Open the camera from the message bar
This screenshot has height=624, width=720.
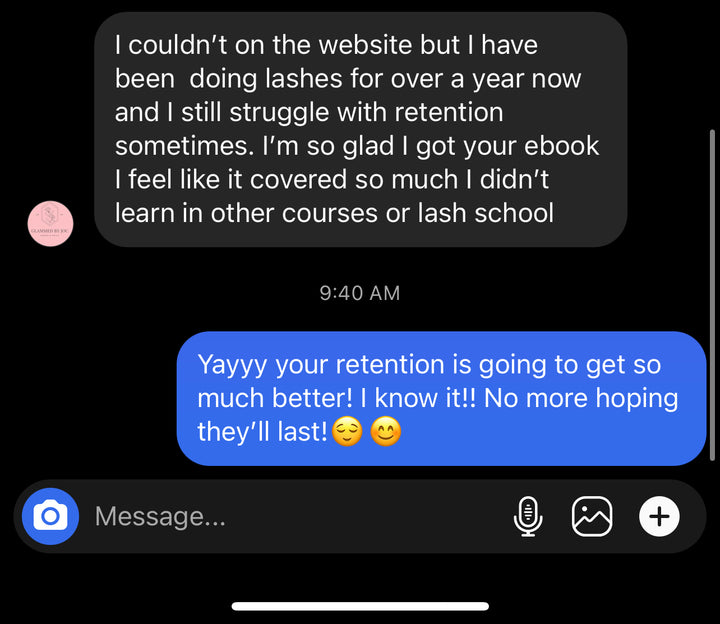tap(50, 516)
